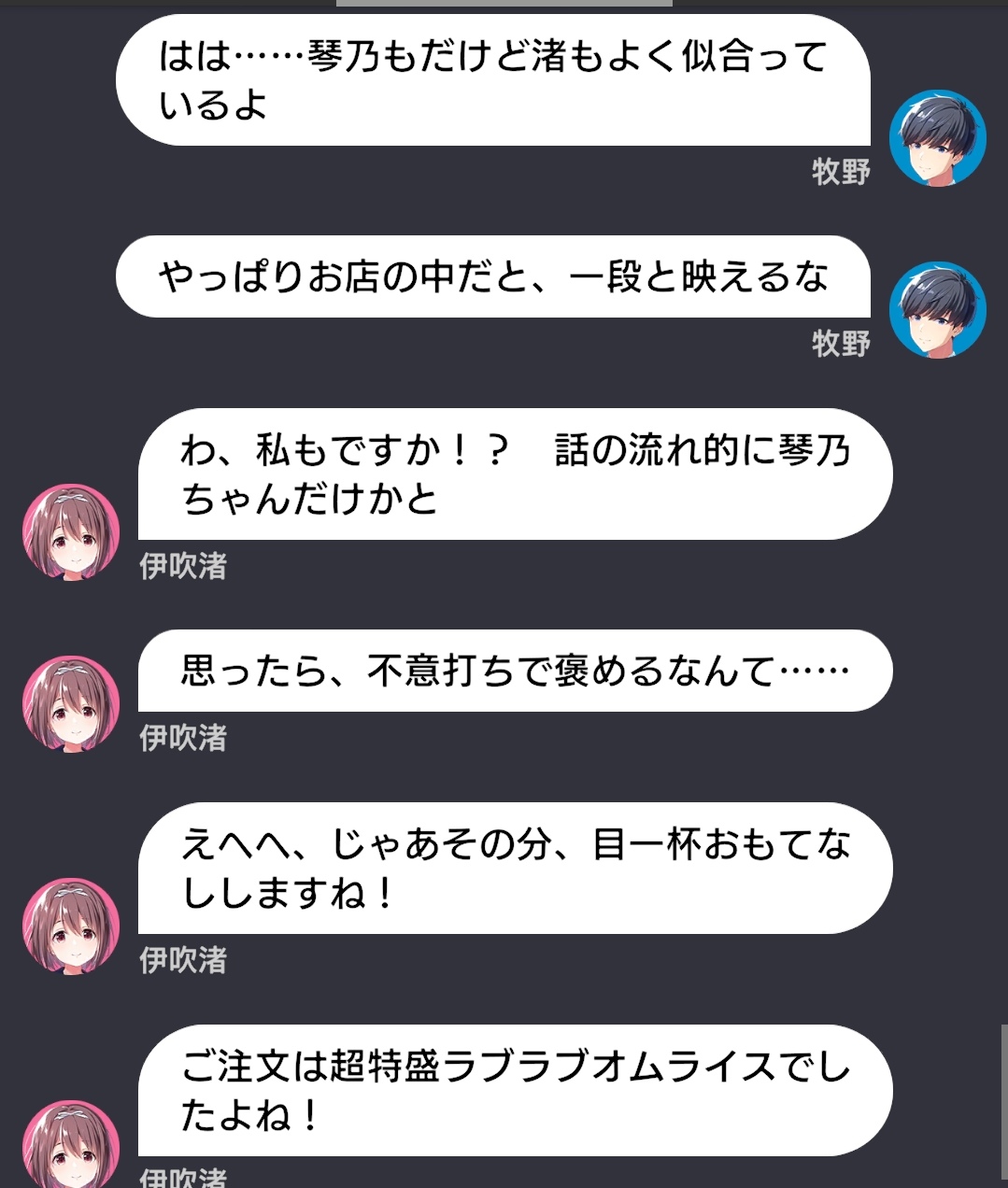
Task: Open 伊吹渚's avatar next to the わ、私もですか message
Action: tap(71, 532)
